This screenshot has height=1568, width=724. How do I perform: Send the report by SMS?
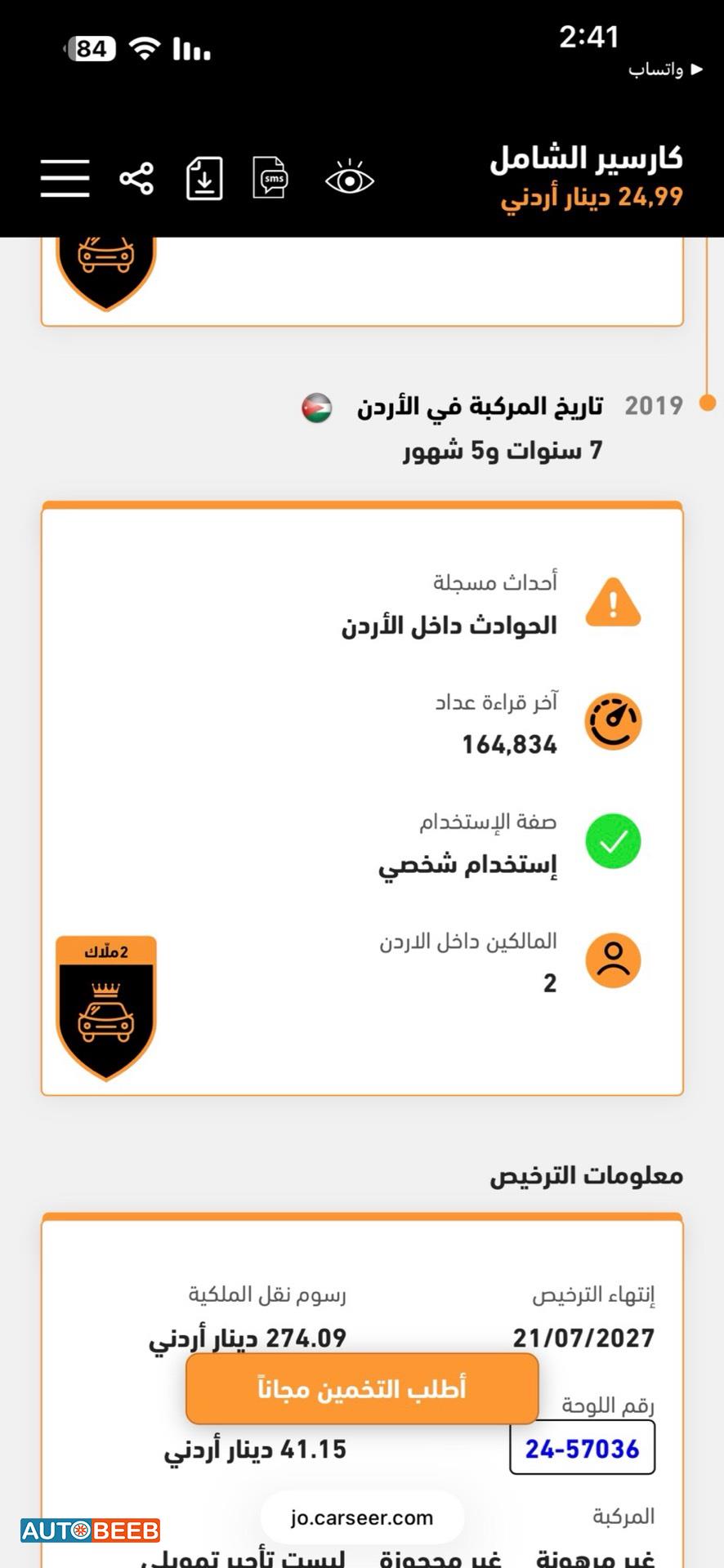tap(270, 177)
